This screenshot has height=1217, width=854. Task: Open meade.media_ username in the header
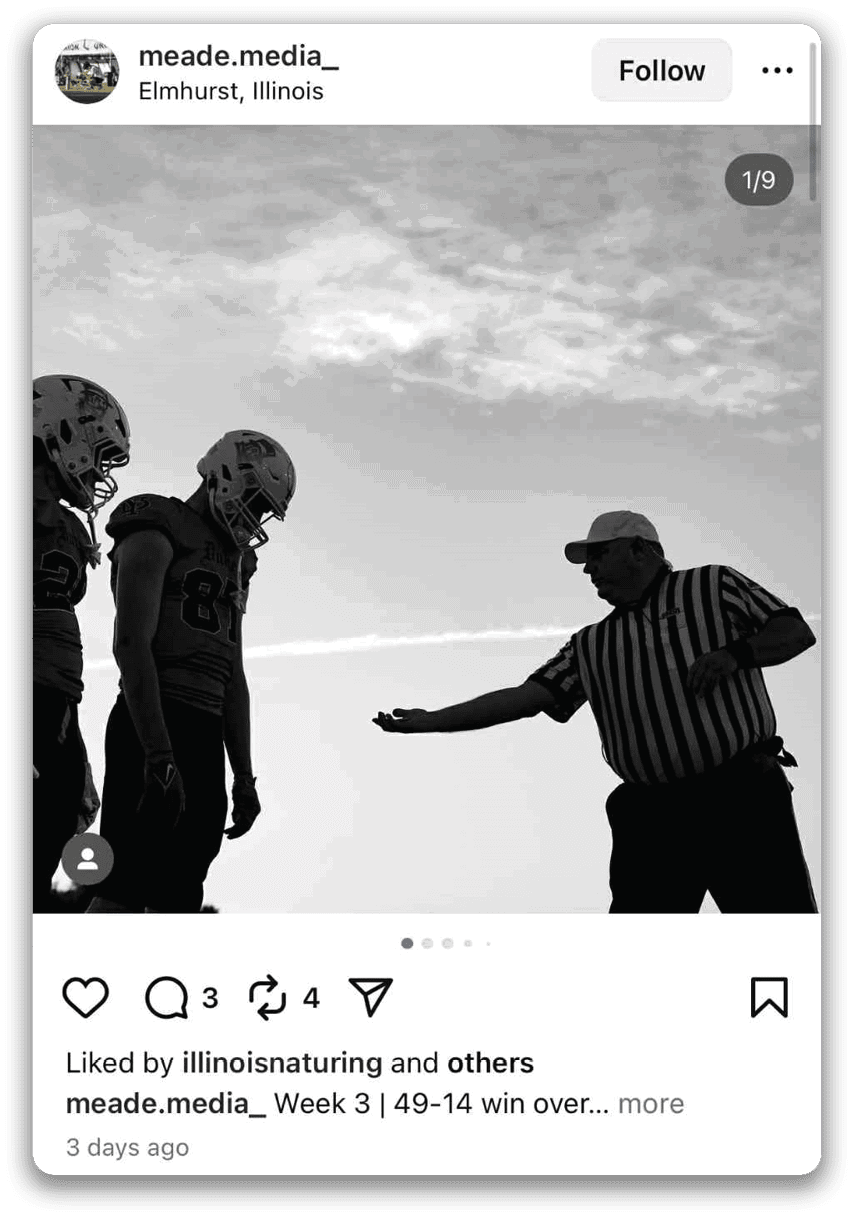coord(238,57)
